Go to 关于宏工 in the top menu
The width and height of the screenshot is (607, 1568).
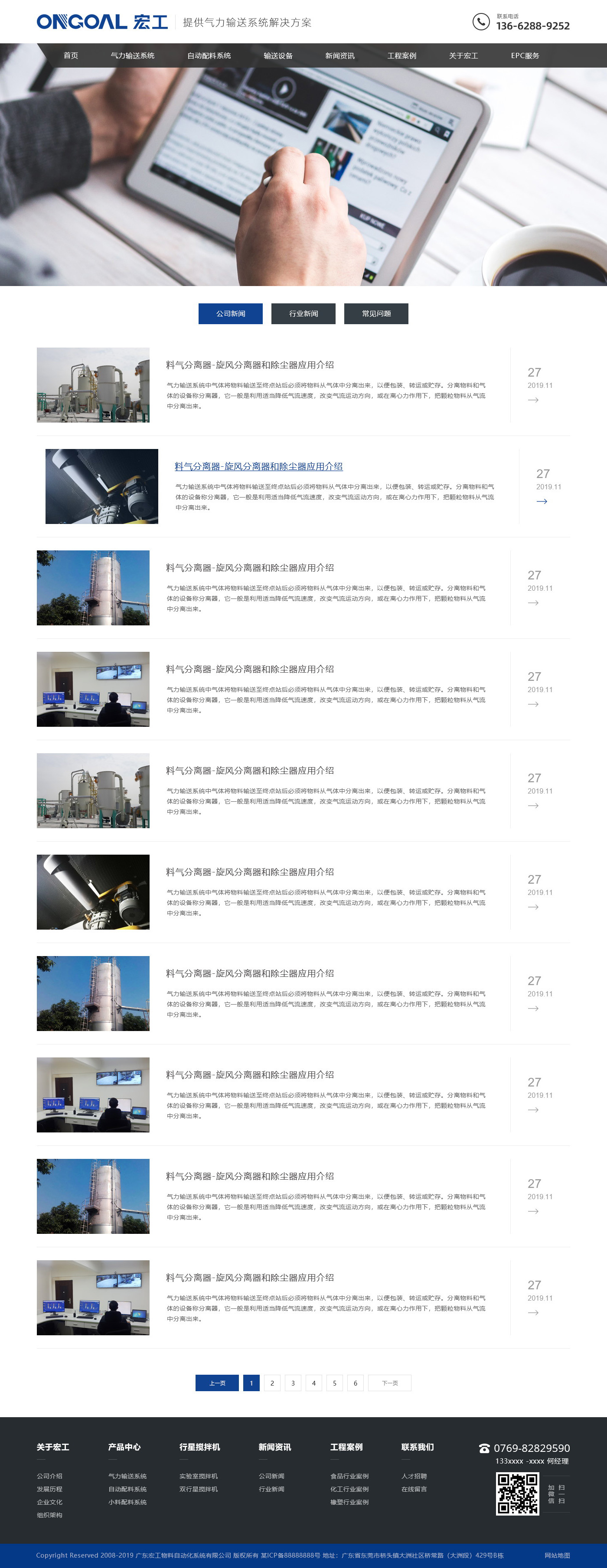tap(463, 55)
